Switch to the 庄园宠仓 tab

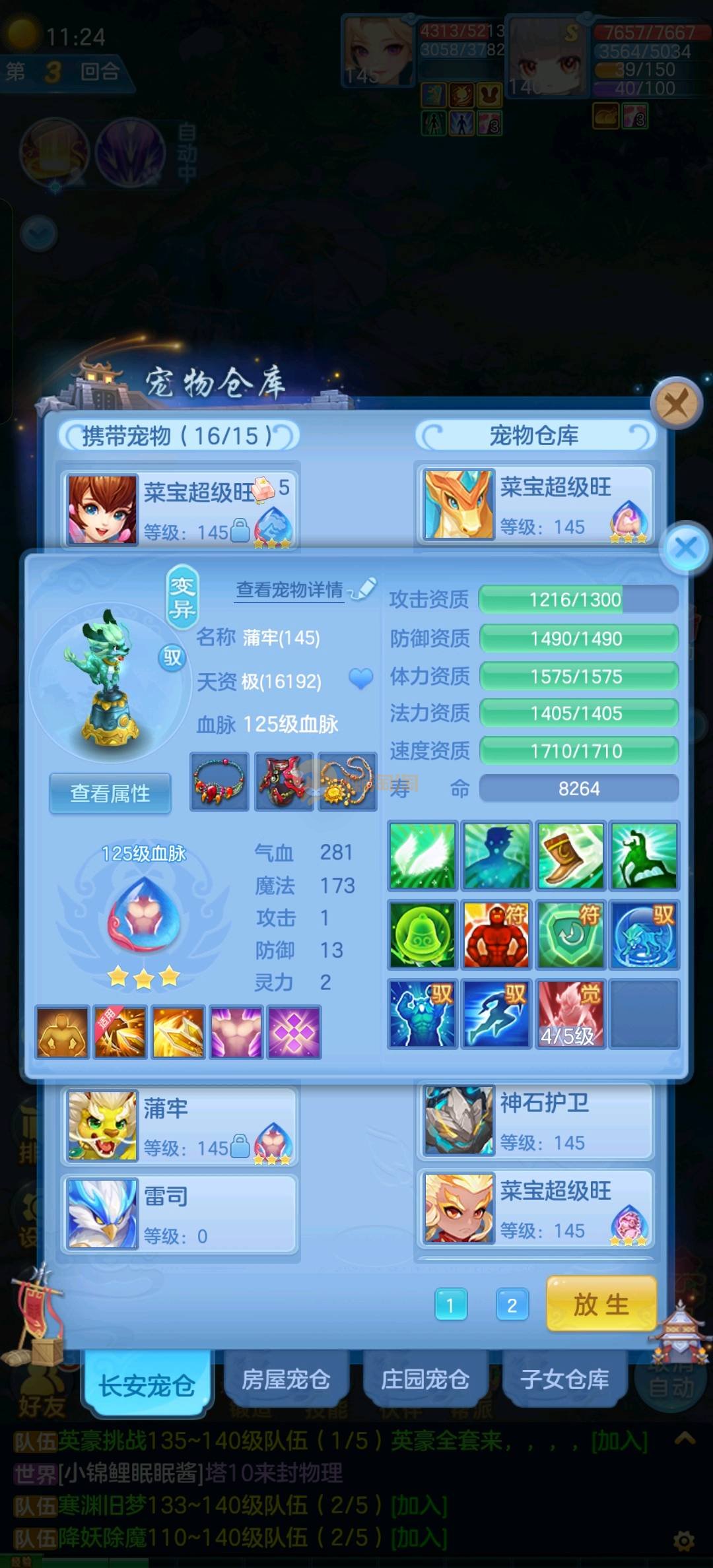[x=425, y=1379]
